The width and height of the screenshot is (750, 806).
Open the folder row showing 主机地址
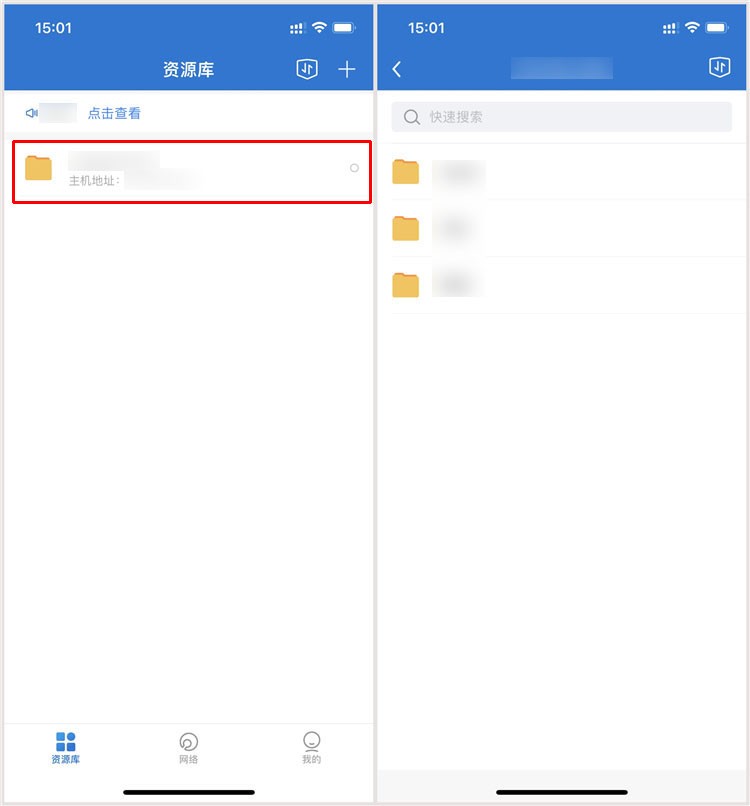coord(192,172)
